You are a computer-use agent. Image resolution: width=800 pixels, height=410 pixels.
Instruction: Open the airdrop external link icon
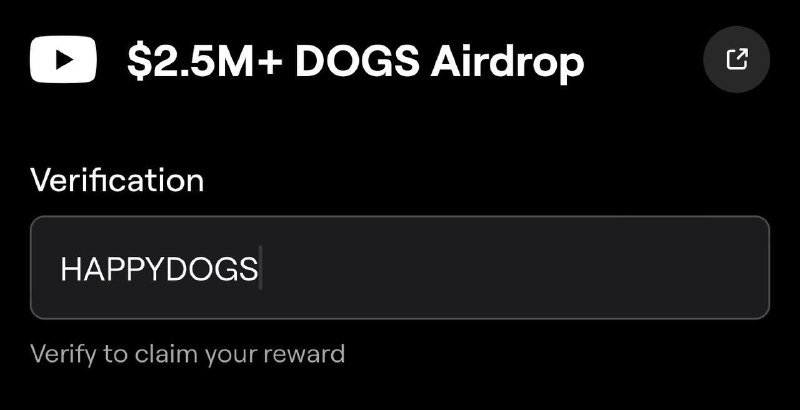tap(736, 60)
